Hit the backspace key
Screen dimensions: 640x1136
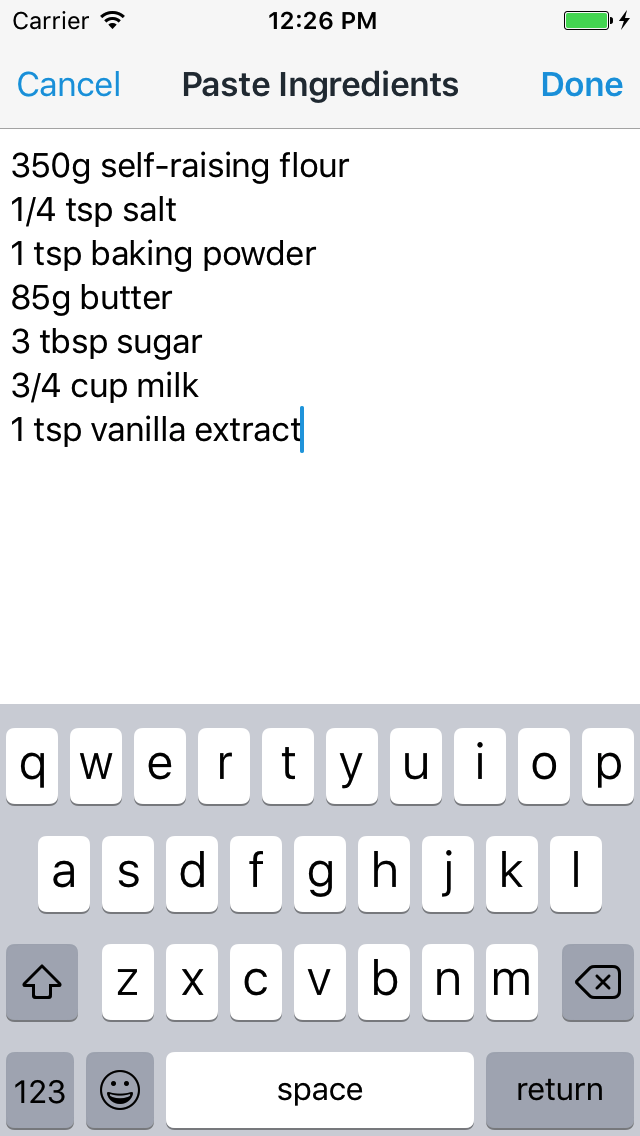[597, 982]
